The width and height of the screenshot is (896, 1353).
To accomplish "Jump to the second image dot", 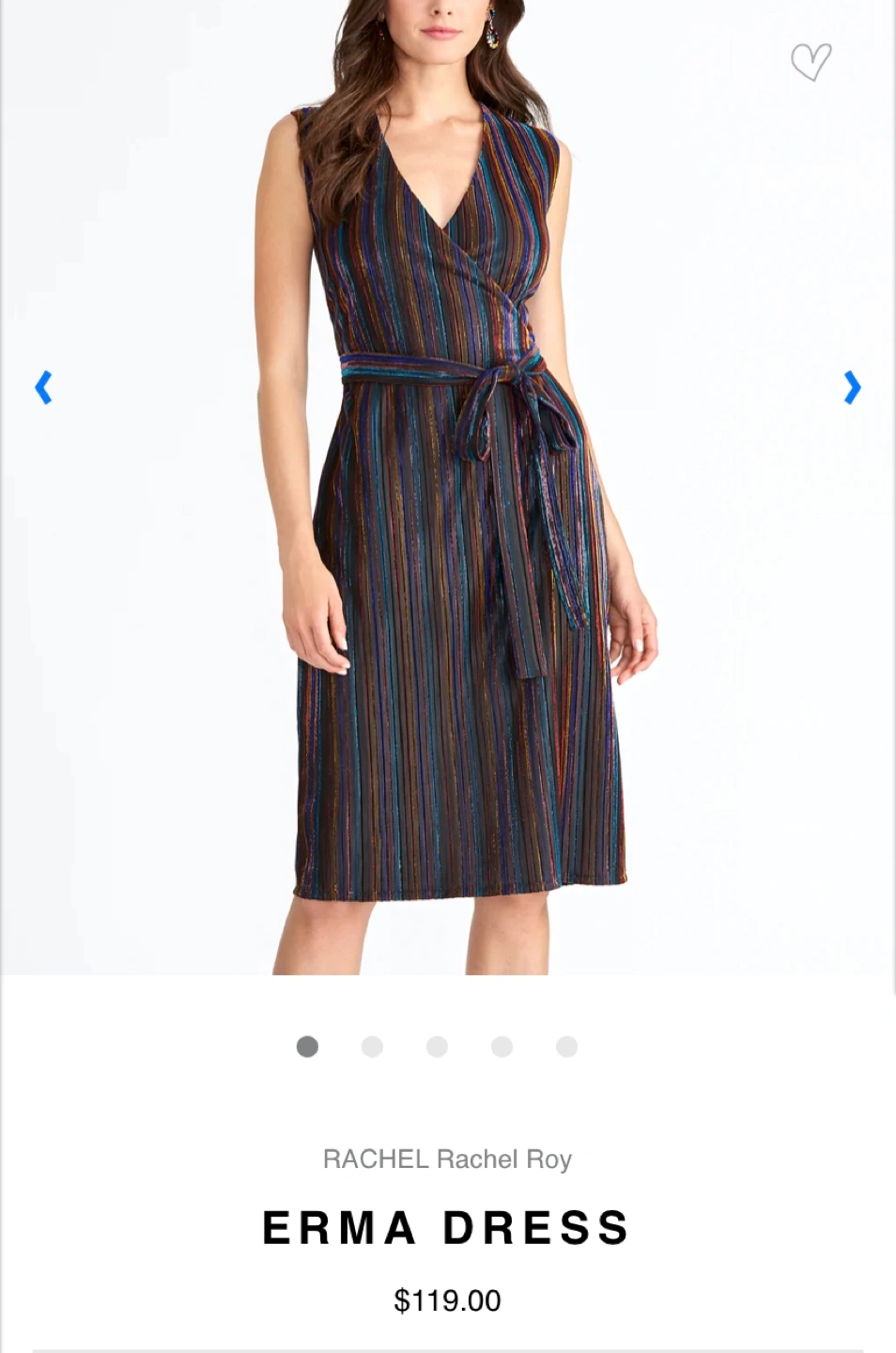I will click(x=372, y=1047).
